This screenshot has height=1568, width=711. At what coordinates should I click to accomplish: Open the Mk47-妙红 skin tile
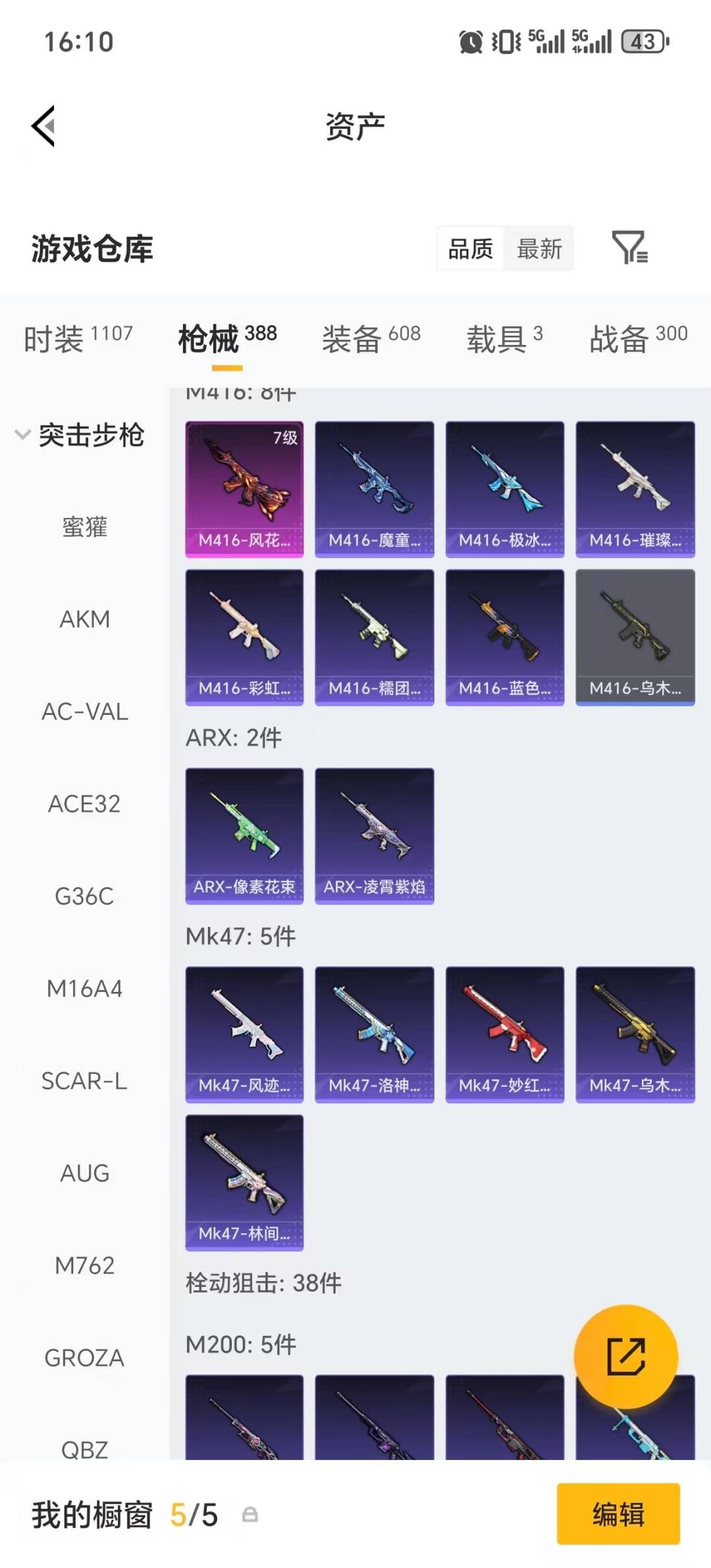coord(504,1034)
